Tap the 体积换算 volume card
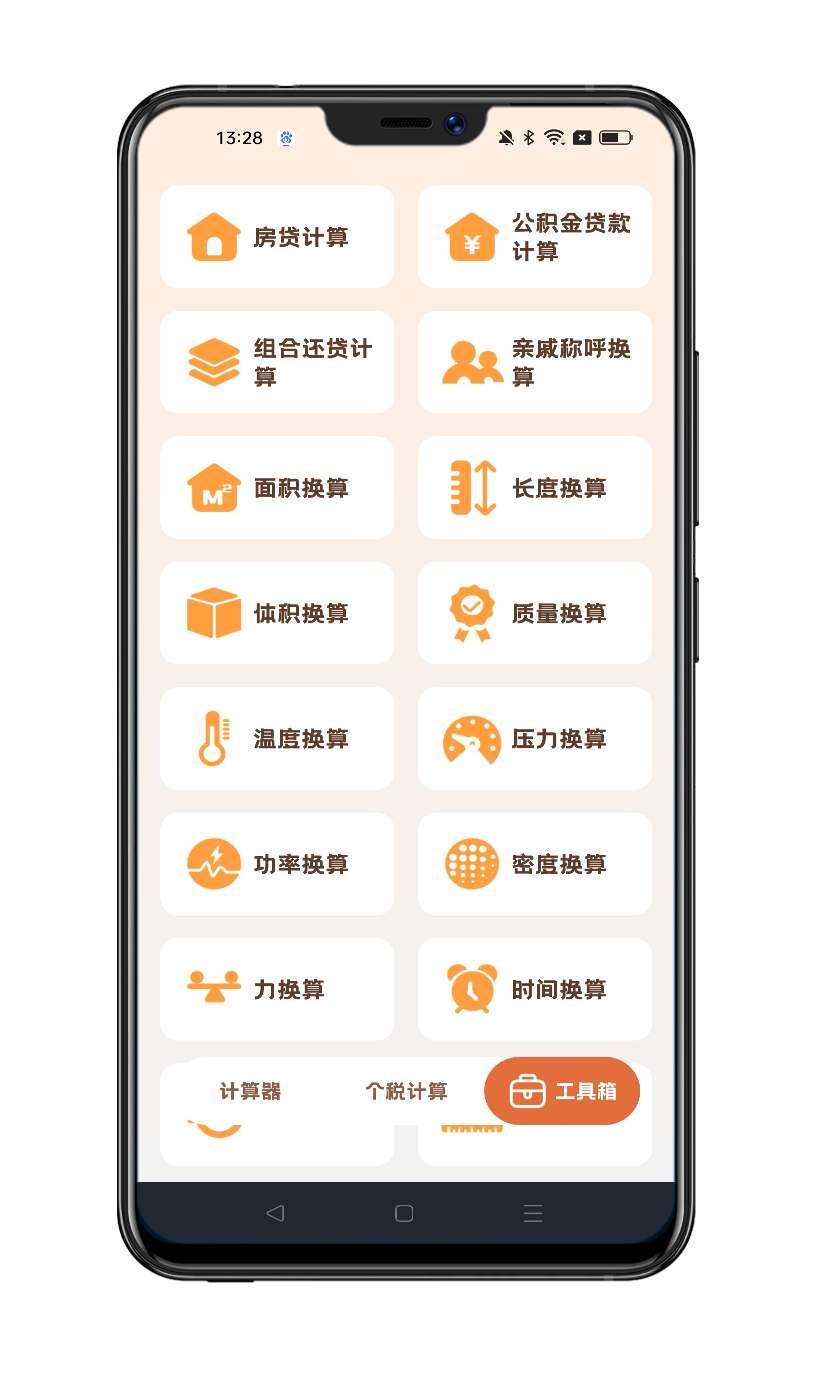 277,613
